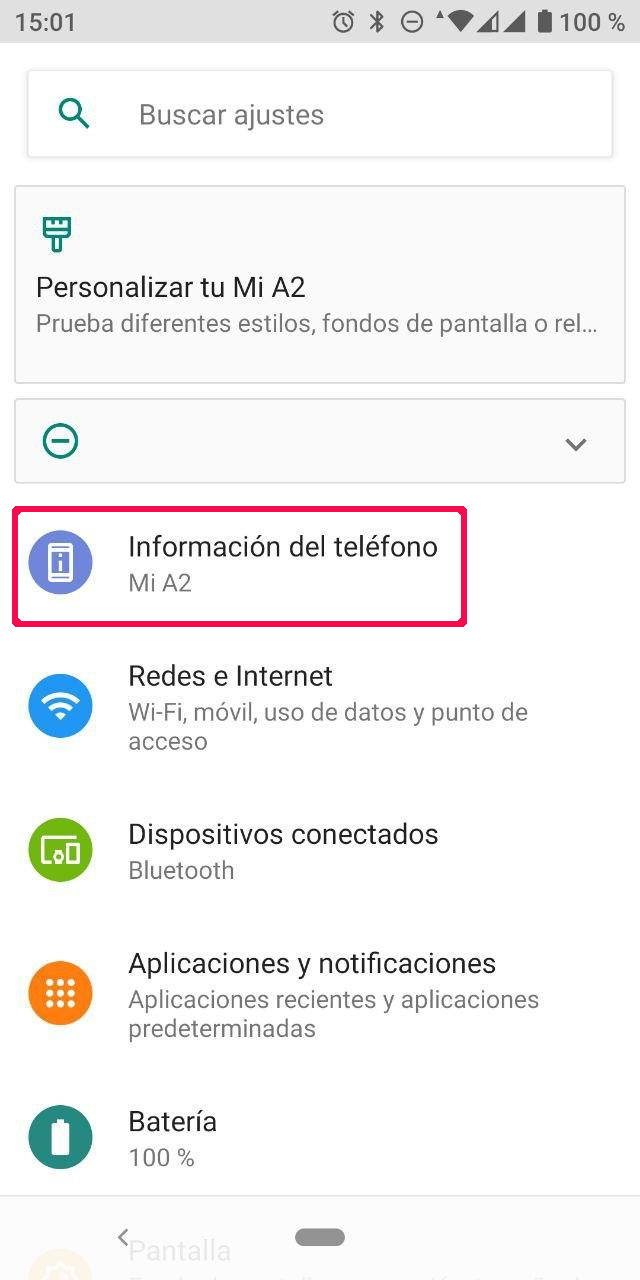Open Batería settings
Screen dimensions: 640x1280
[x=320, y=1138]
